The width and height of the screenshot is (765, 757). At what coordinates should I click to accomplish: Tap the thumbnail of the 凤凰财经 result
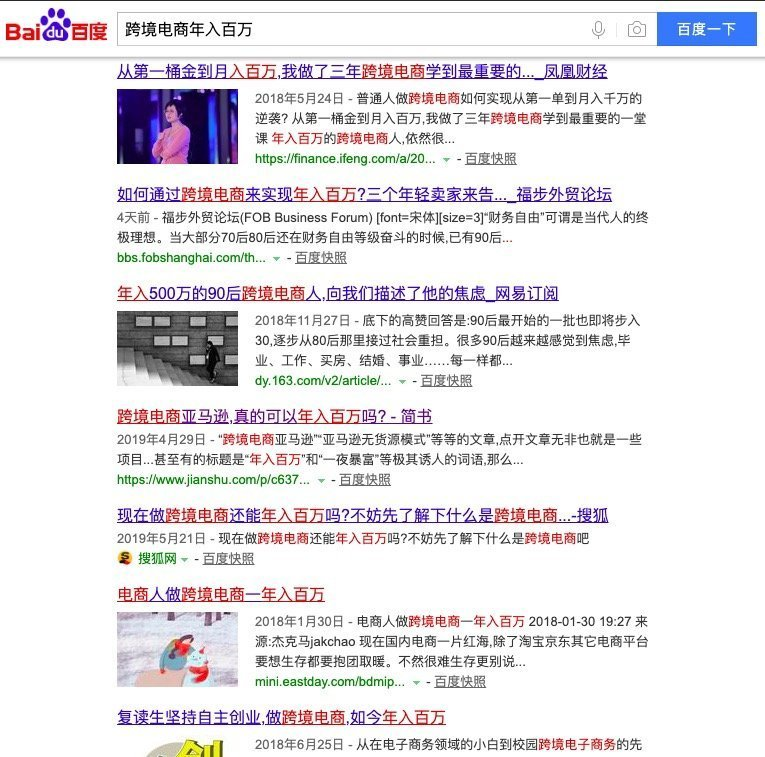(x=177, y=126)
